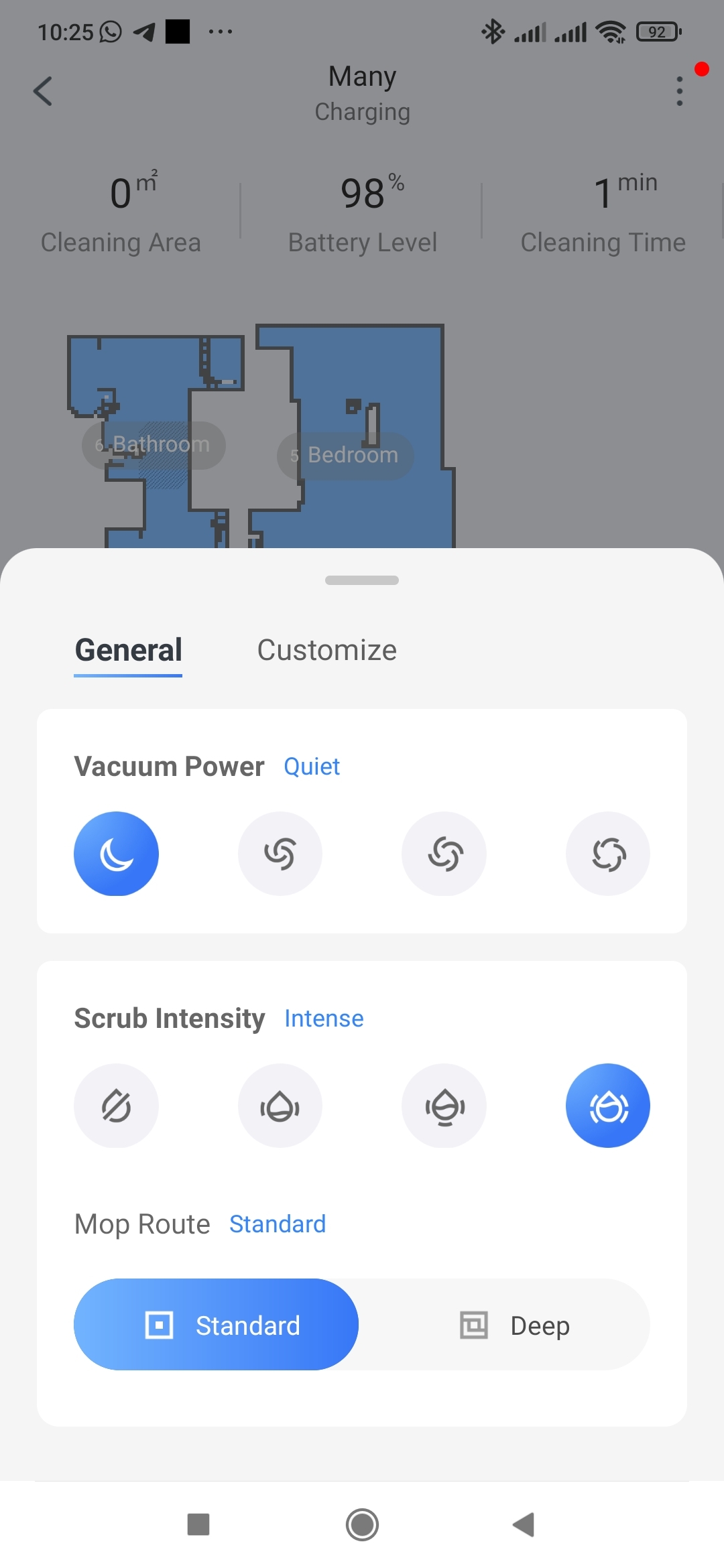Open the three-dot overflow menu

[679, 91]
